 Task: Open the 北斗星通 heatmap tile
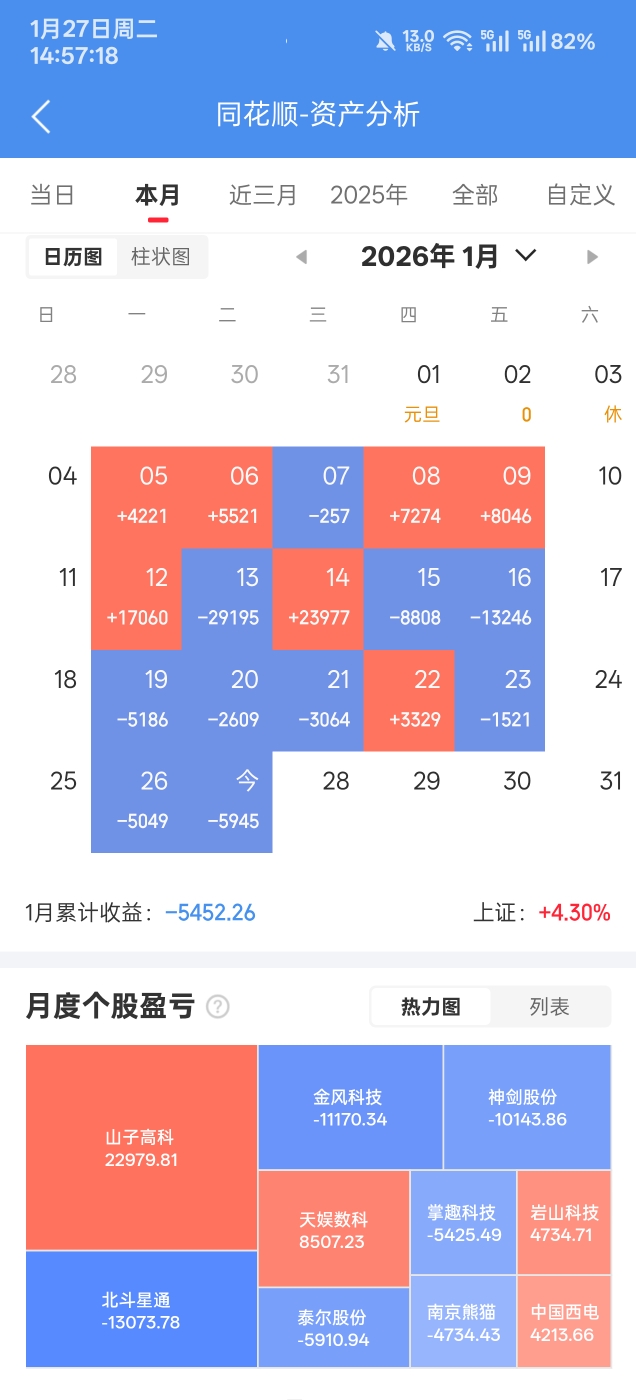141,1309
